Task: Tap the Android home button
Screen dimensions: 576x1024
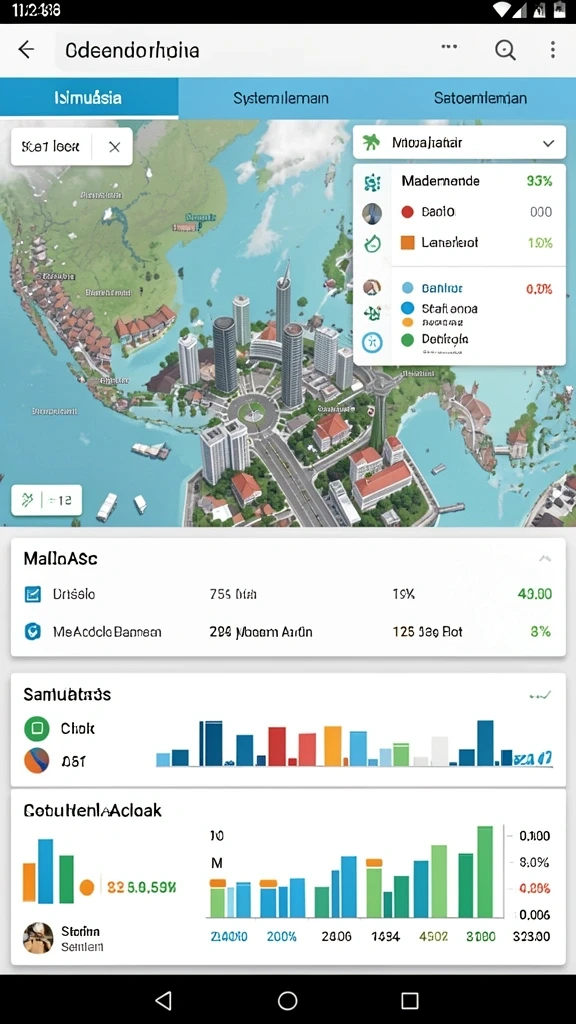Action: point(287,1000)
